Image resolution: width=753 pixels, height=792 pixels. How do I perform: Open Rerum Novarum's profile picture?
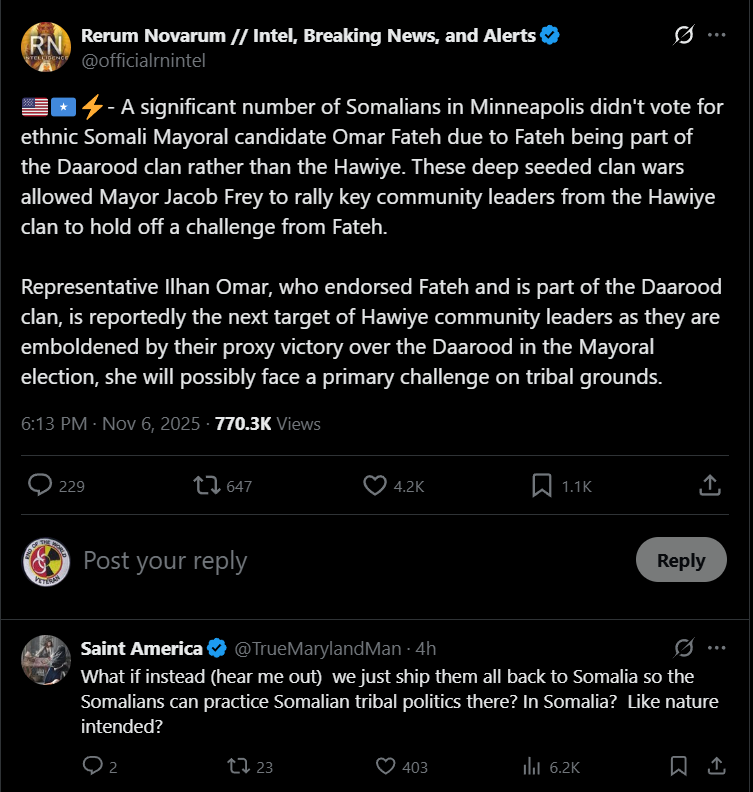[x=46, y=46]
